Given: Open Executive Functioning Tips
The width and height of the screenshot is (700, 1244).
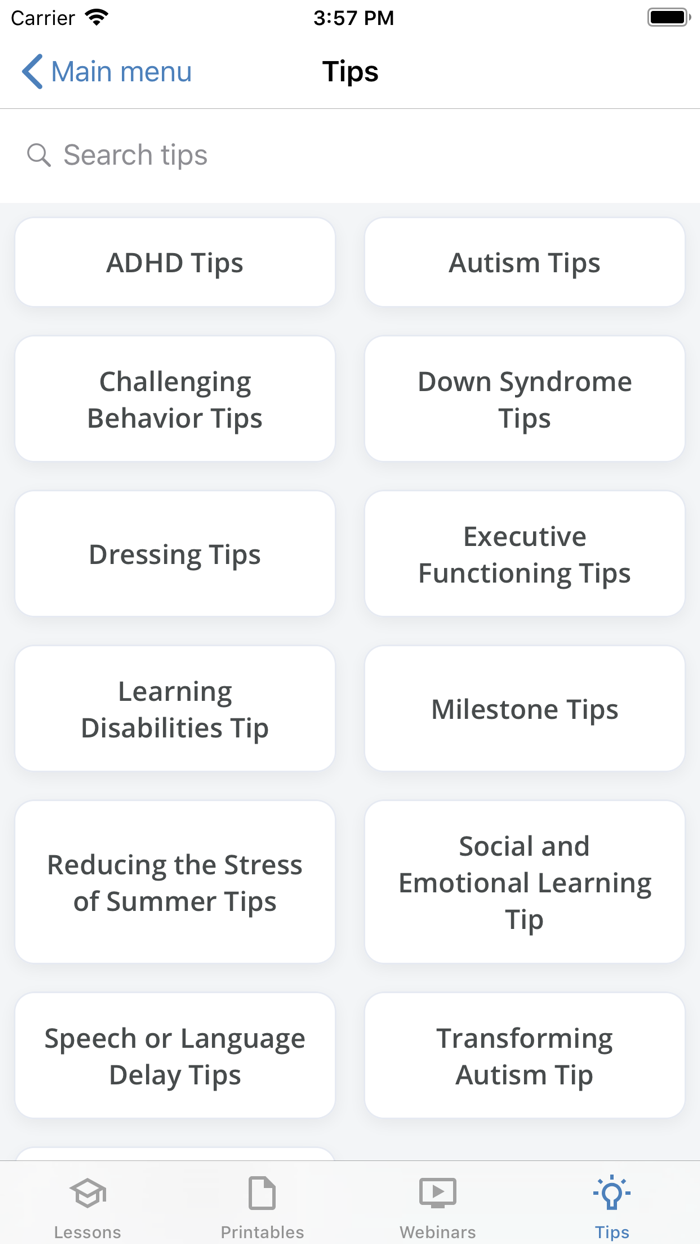Looking at the screenshot, I should point(525,554).
